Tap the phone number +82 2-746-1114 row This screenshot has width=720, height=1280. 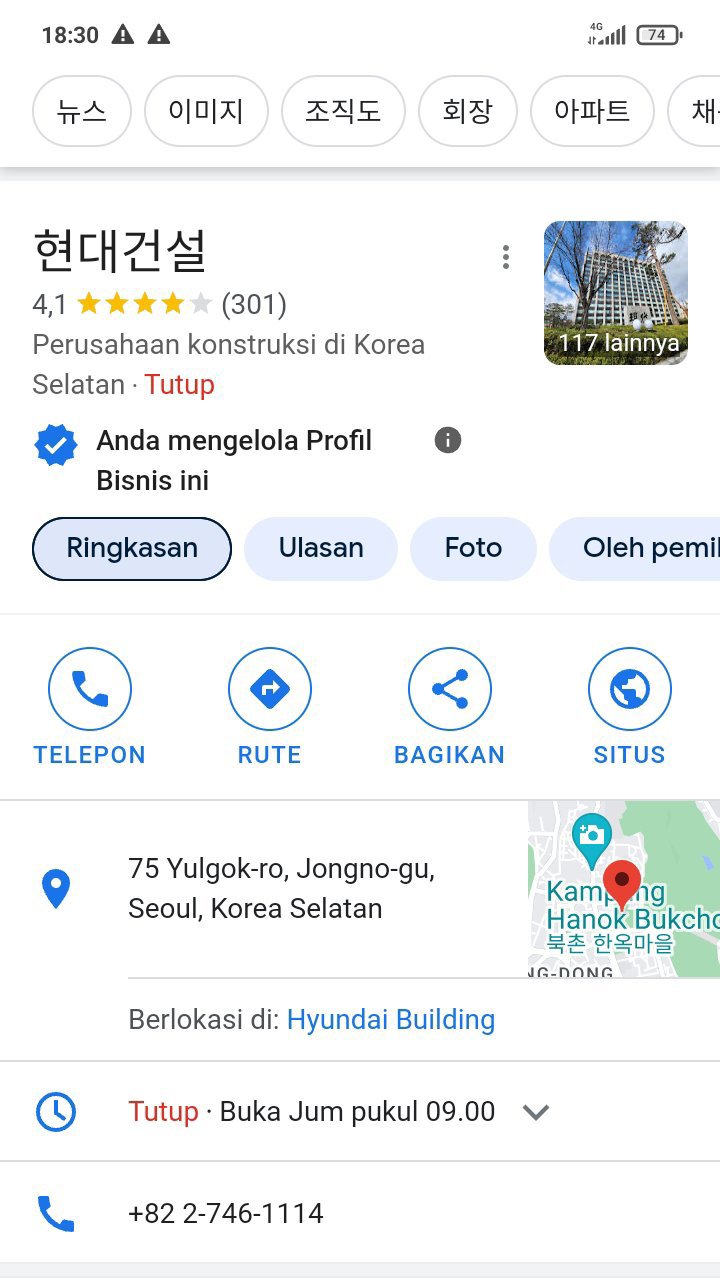226,1214
